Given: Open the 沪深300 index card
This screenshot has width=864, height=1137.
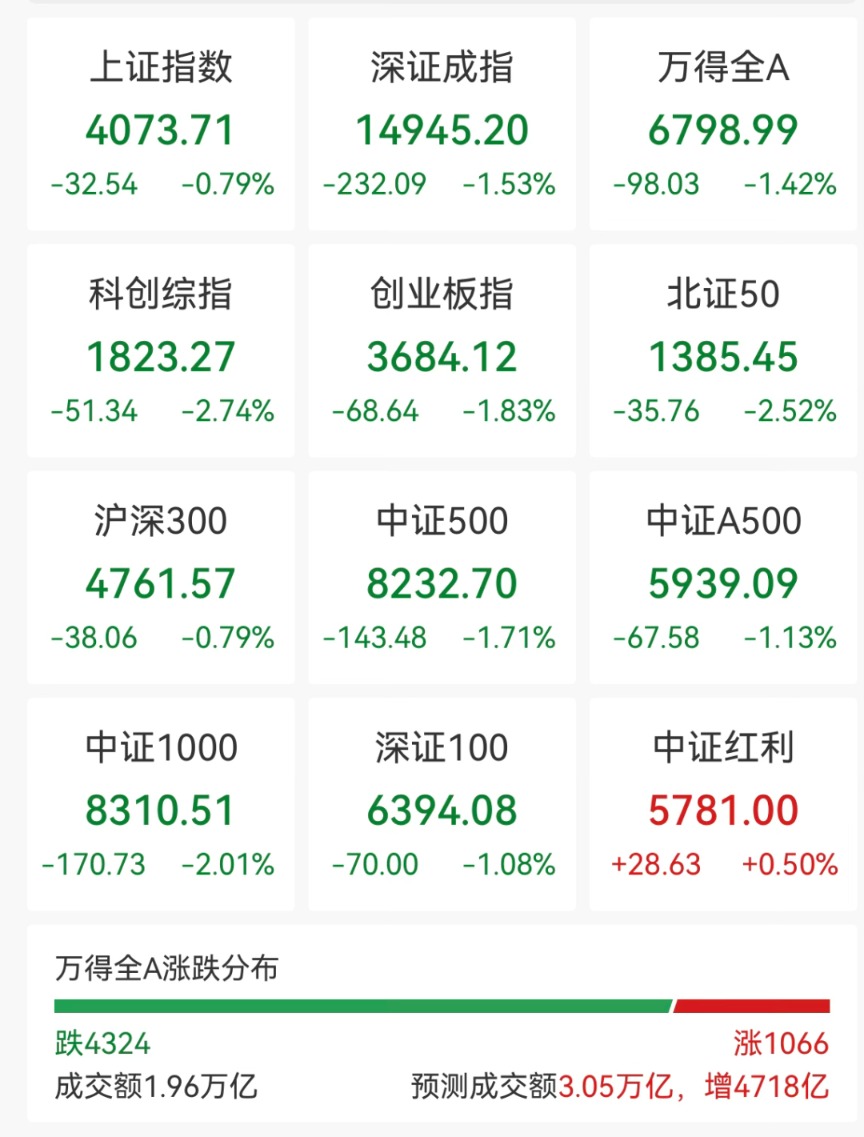Looking at the screenshot, I should pyautogui.click(x=160, y=573).
